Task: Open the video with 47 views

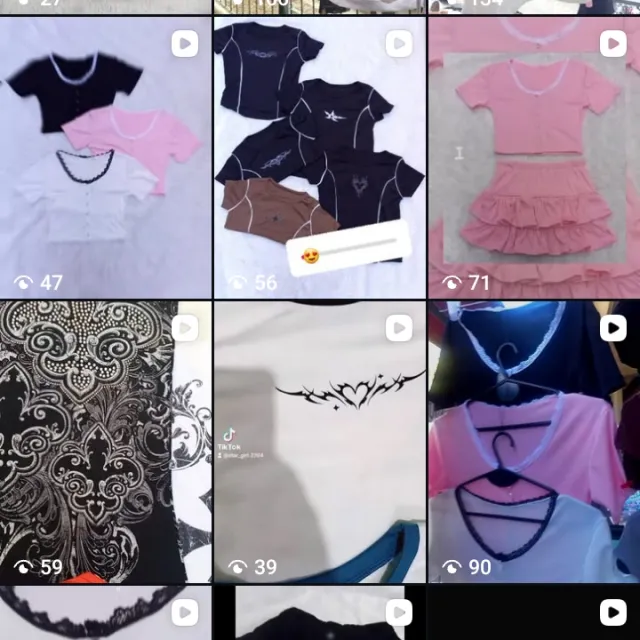Action: pyautogui.click(x=105, y=158)
